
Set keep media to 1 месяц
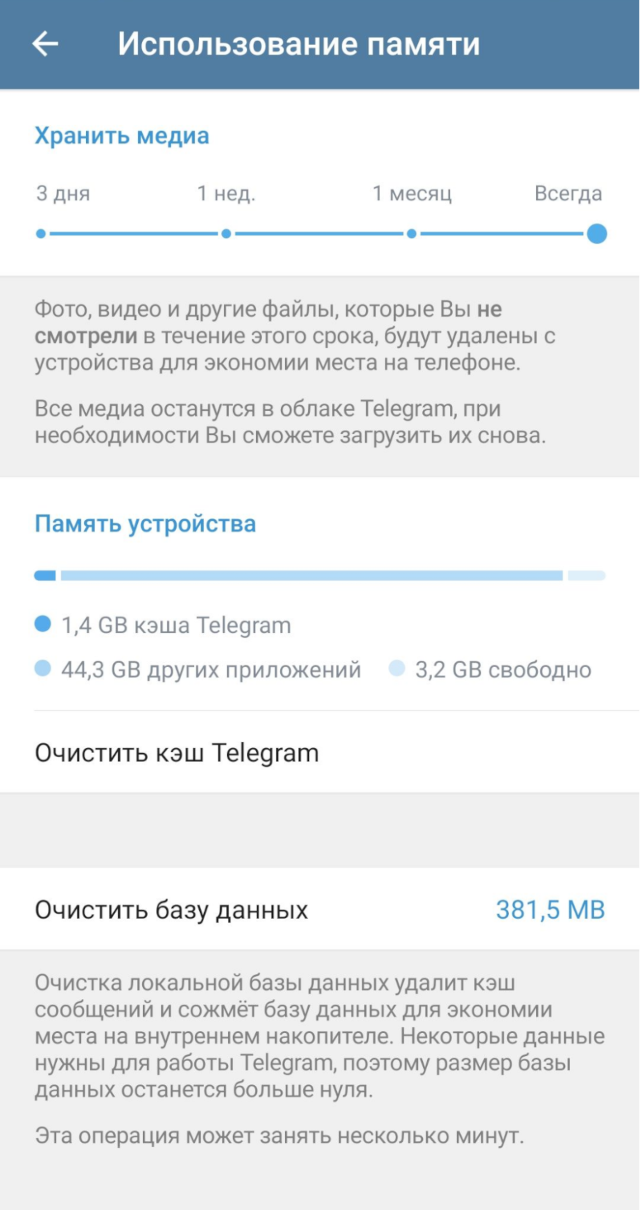[412, 233]
